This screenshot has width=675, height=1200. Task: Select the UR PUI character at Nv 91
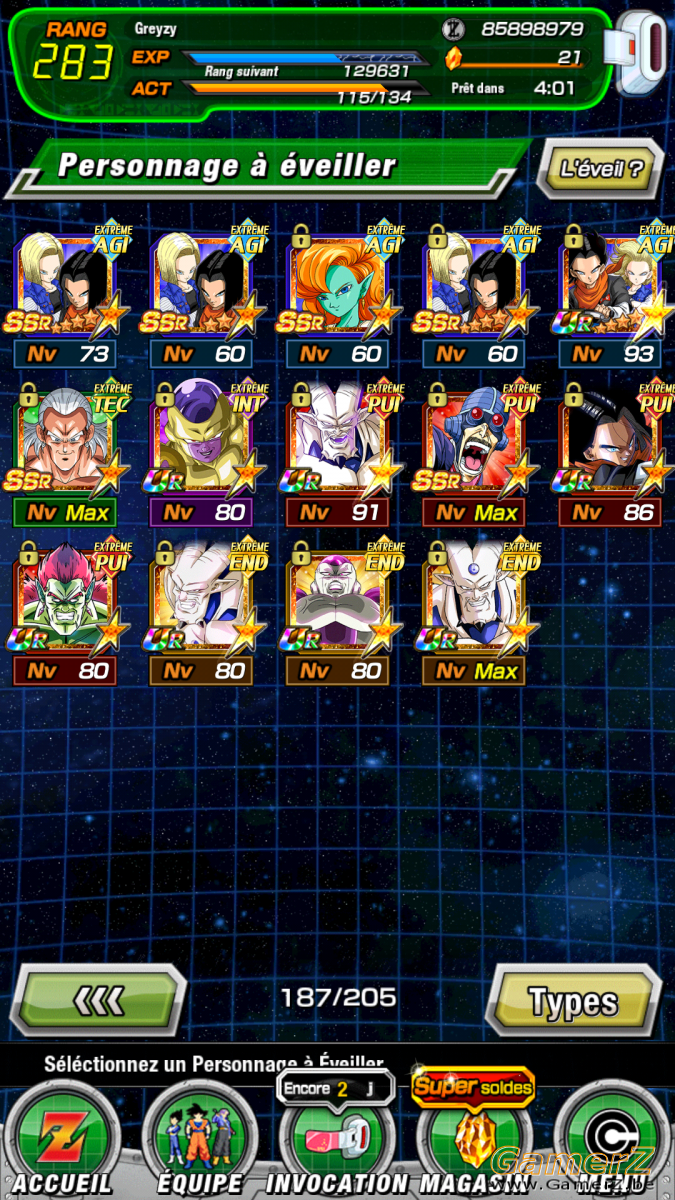point(338,455)
